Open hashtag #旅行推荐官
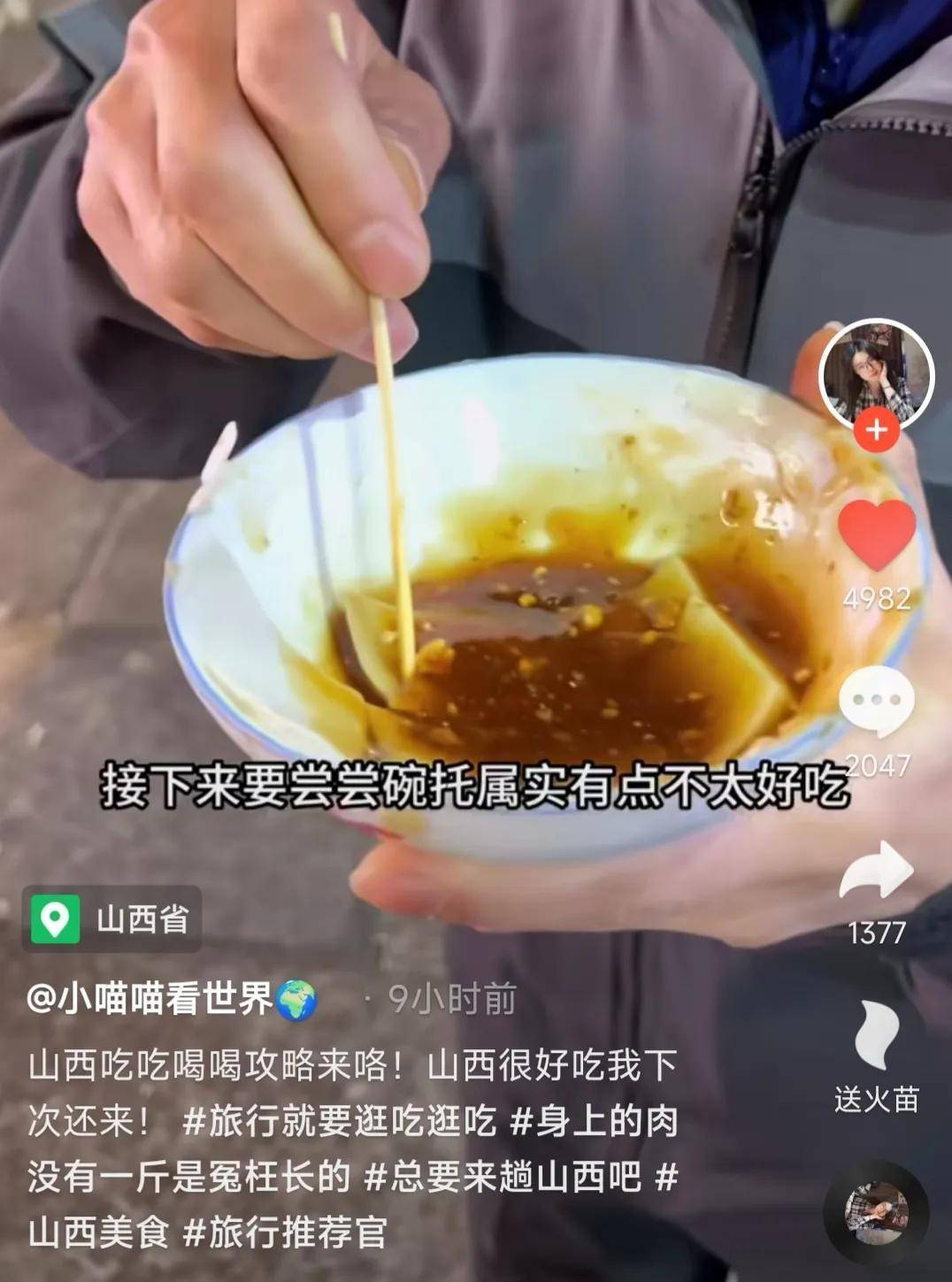Viewport: 952px width, 1282px height. [x=285, y=1232]
